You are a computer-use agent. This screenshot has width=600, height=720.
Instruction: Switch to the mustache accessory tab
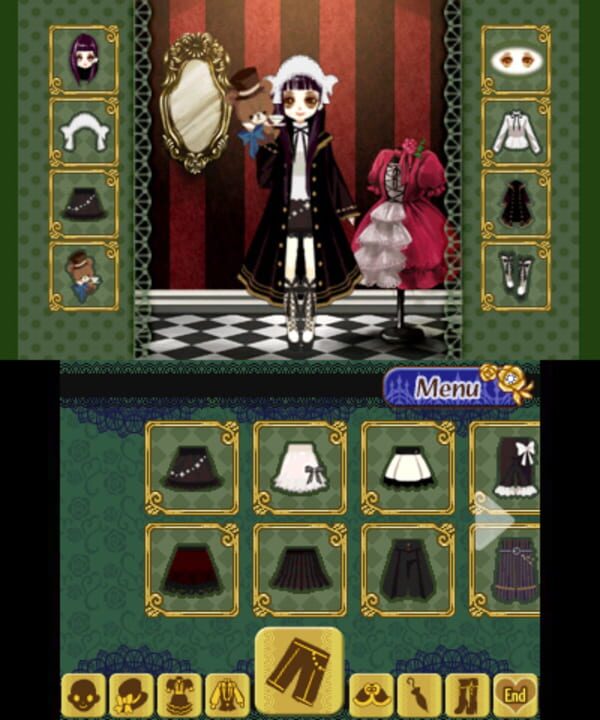coord(371,696)
